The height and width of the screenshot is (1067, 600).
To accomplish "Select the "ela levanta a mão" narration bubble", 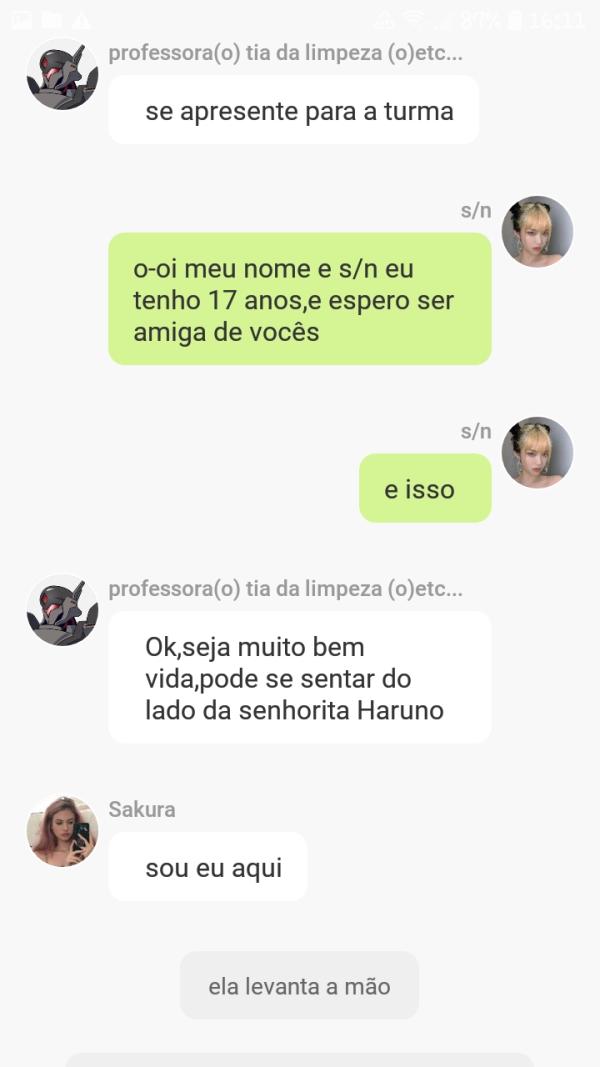I will (x=299, y=986).
